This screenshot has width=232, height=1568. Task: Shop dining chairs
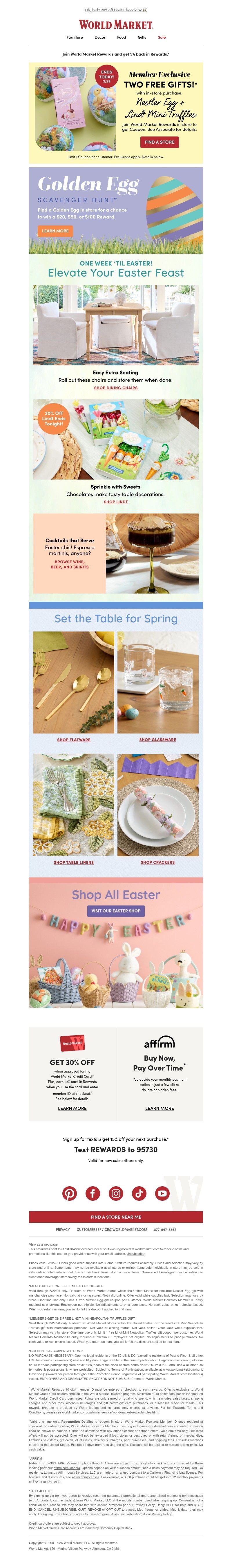(x=115, y=388)
